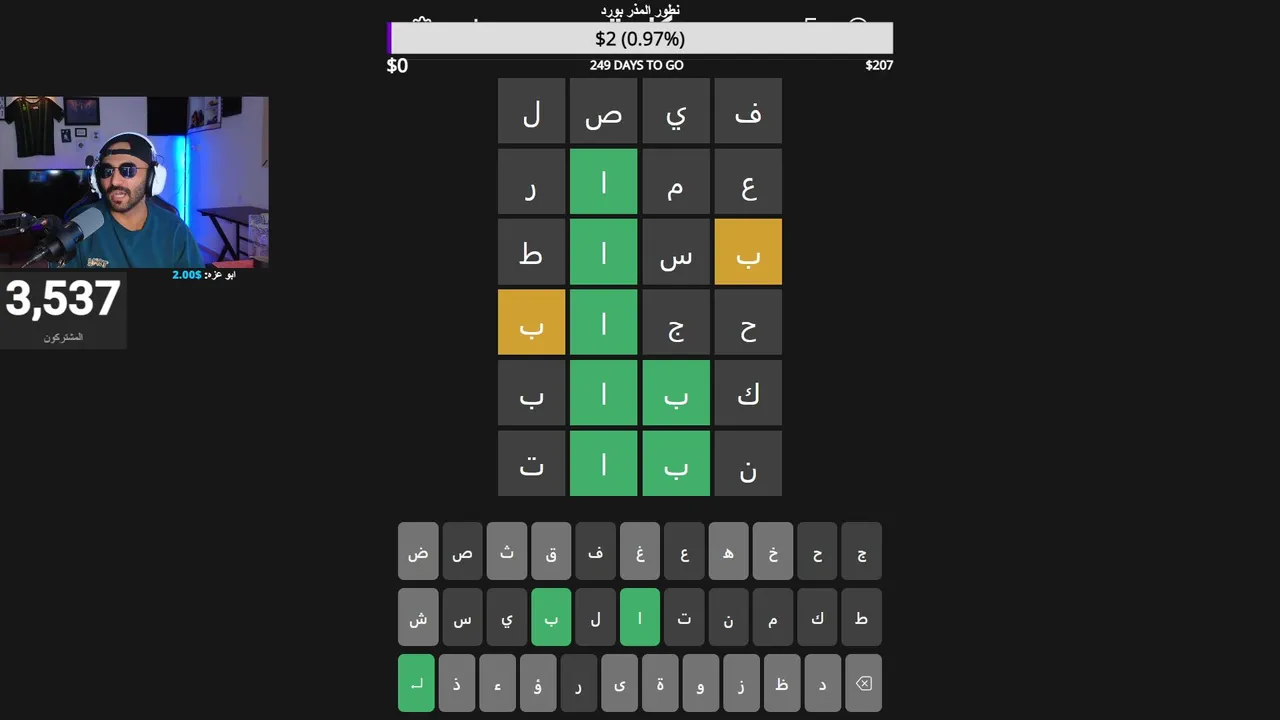The width and height of the screenshot is (1280, 720).
Task: Submit the guess with the green enter key
Action: click(416, 683)
